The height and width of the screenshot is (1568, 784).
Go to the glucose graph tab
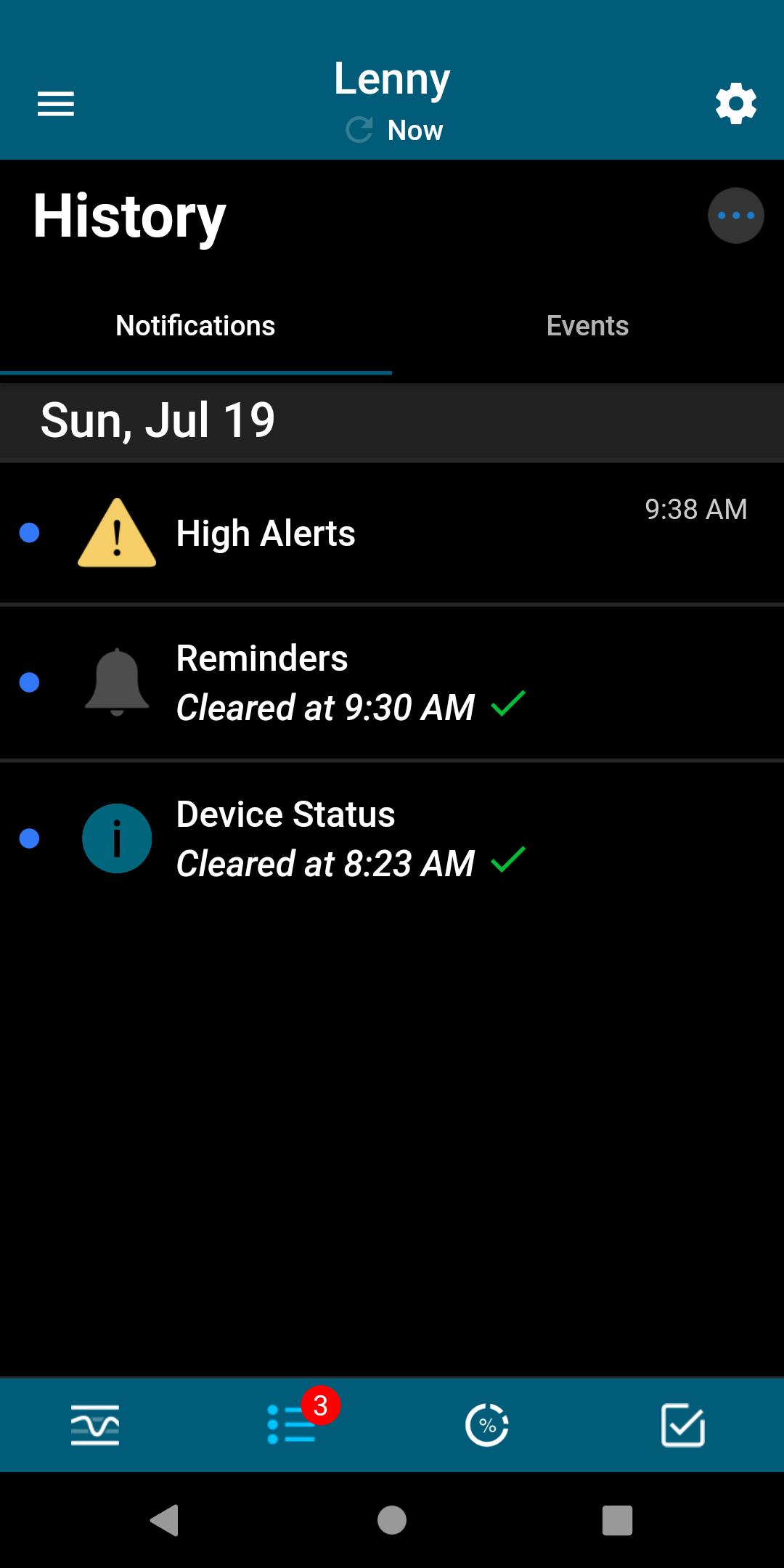(x=95, y=1425)
